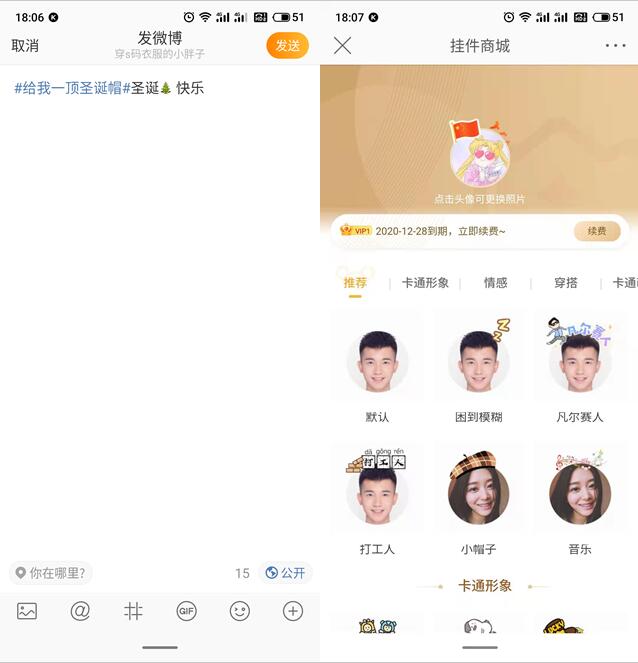
Task: Change visibility setting 公开
Action: click(x=285, y=573)
